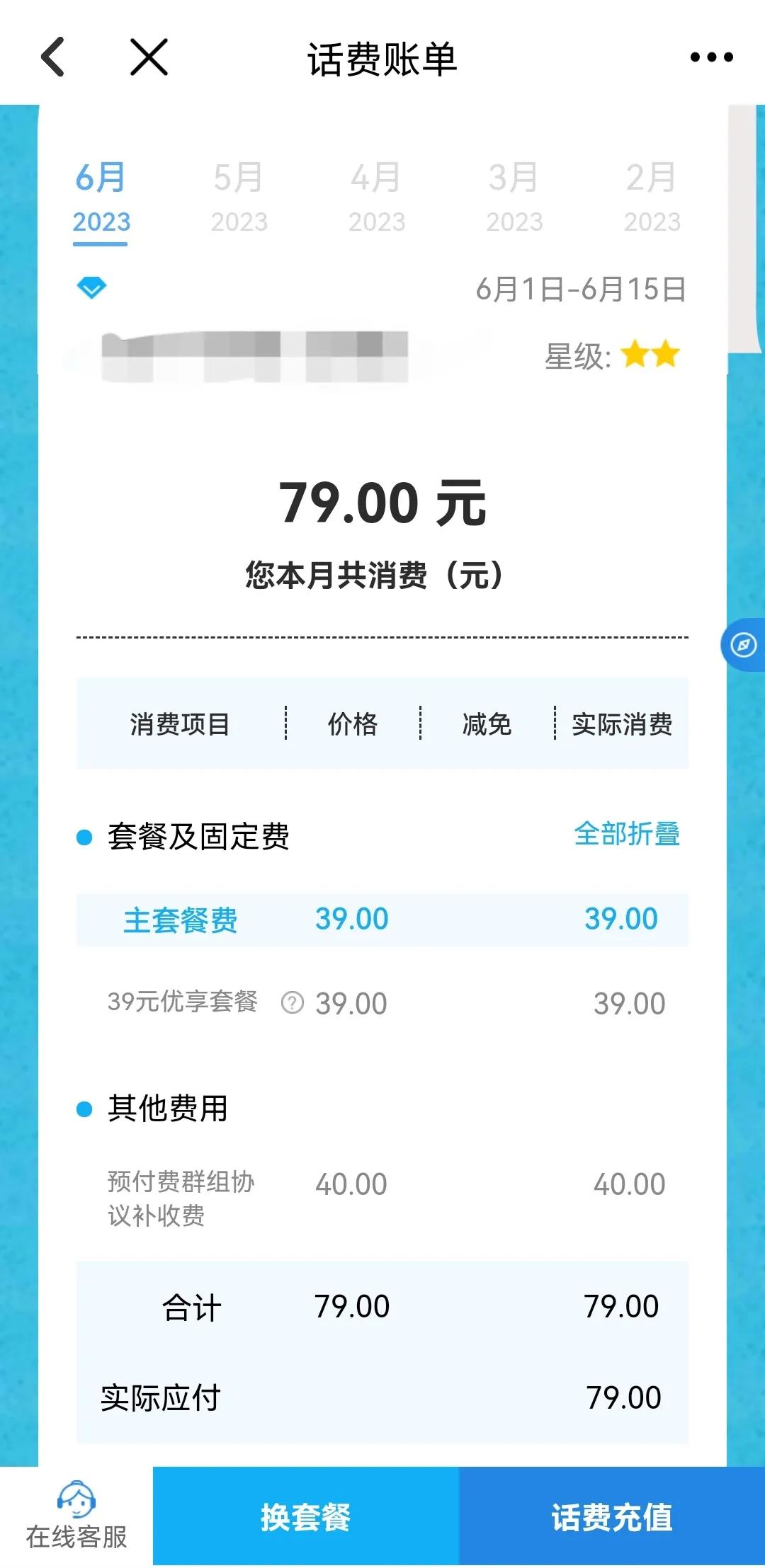
Task: Select the 6月1日-6月15日 date range
Action: tap(581, 289)
